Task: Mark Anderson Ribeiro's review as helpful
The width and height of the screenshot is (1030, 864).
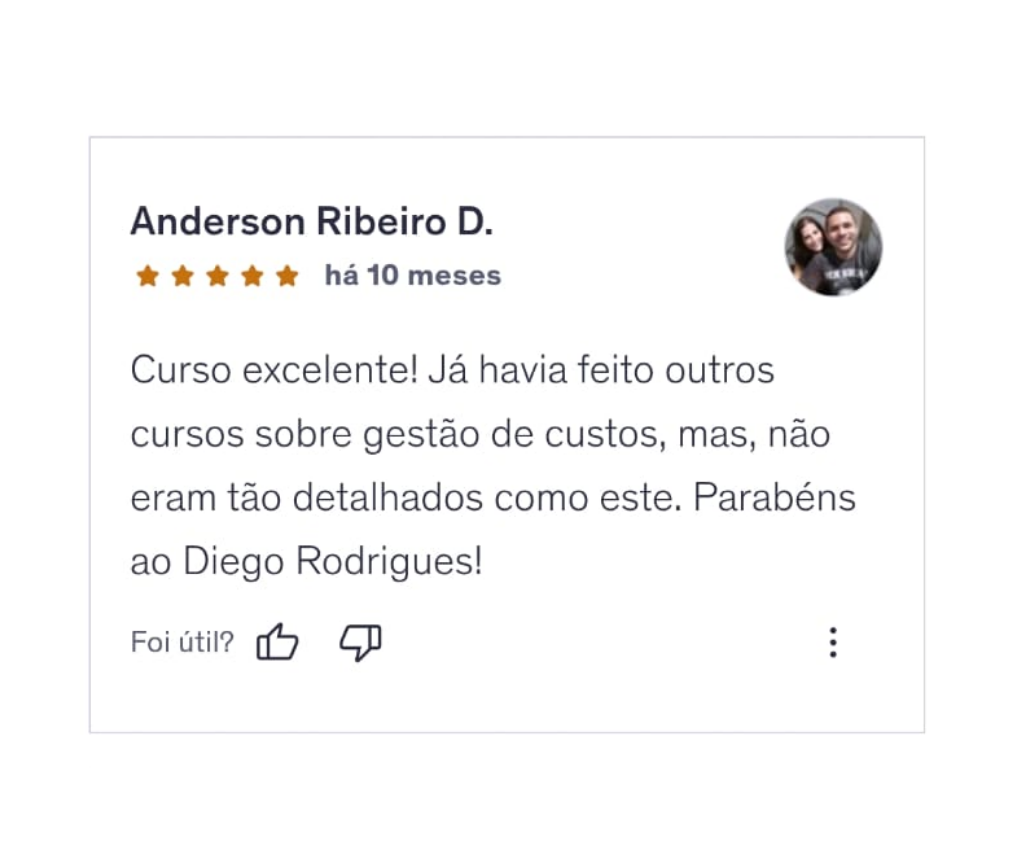Action: point(277,642)
